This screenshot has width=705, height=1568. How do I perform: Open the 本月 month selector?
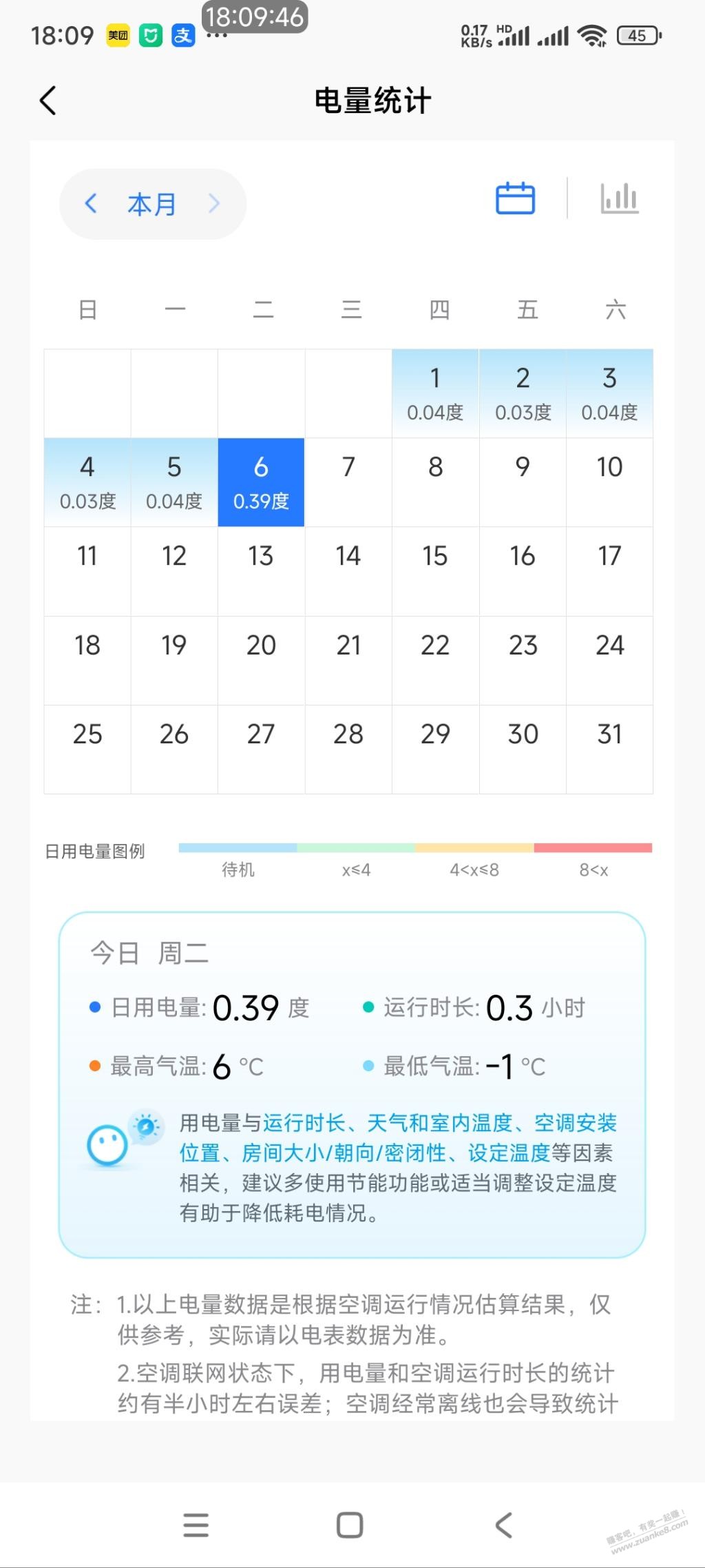tap(151, 204)
